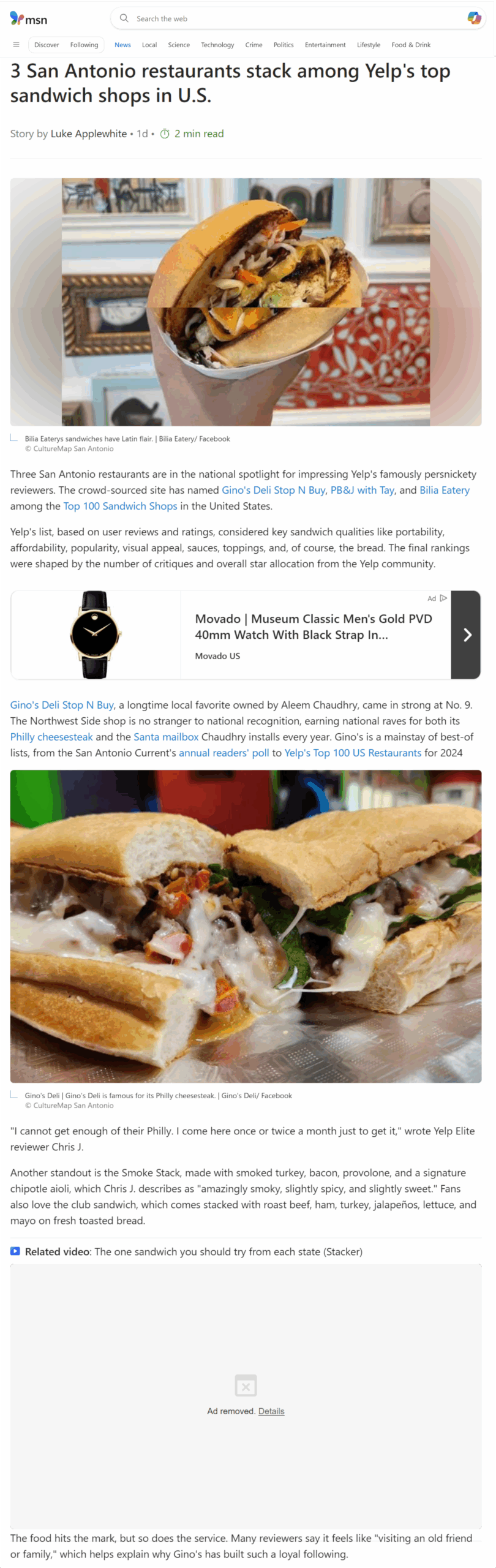Tap the Details link for removed ad
The width and height of the screenshot is (496, 1568).
271,1411
